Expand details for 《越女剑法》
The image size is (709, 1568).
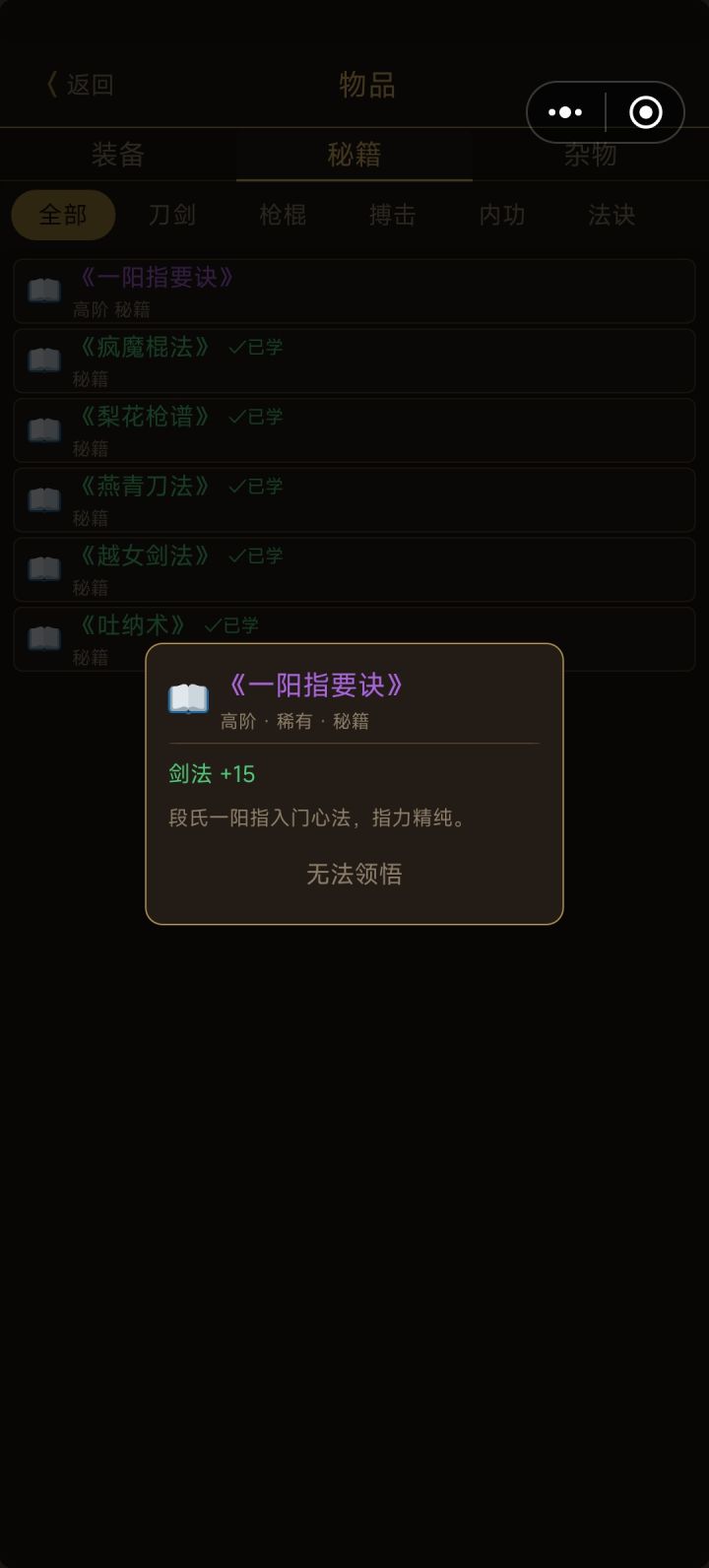click(x=354, y=568)
